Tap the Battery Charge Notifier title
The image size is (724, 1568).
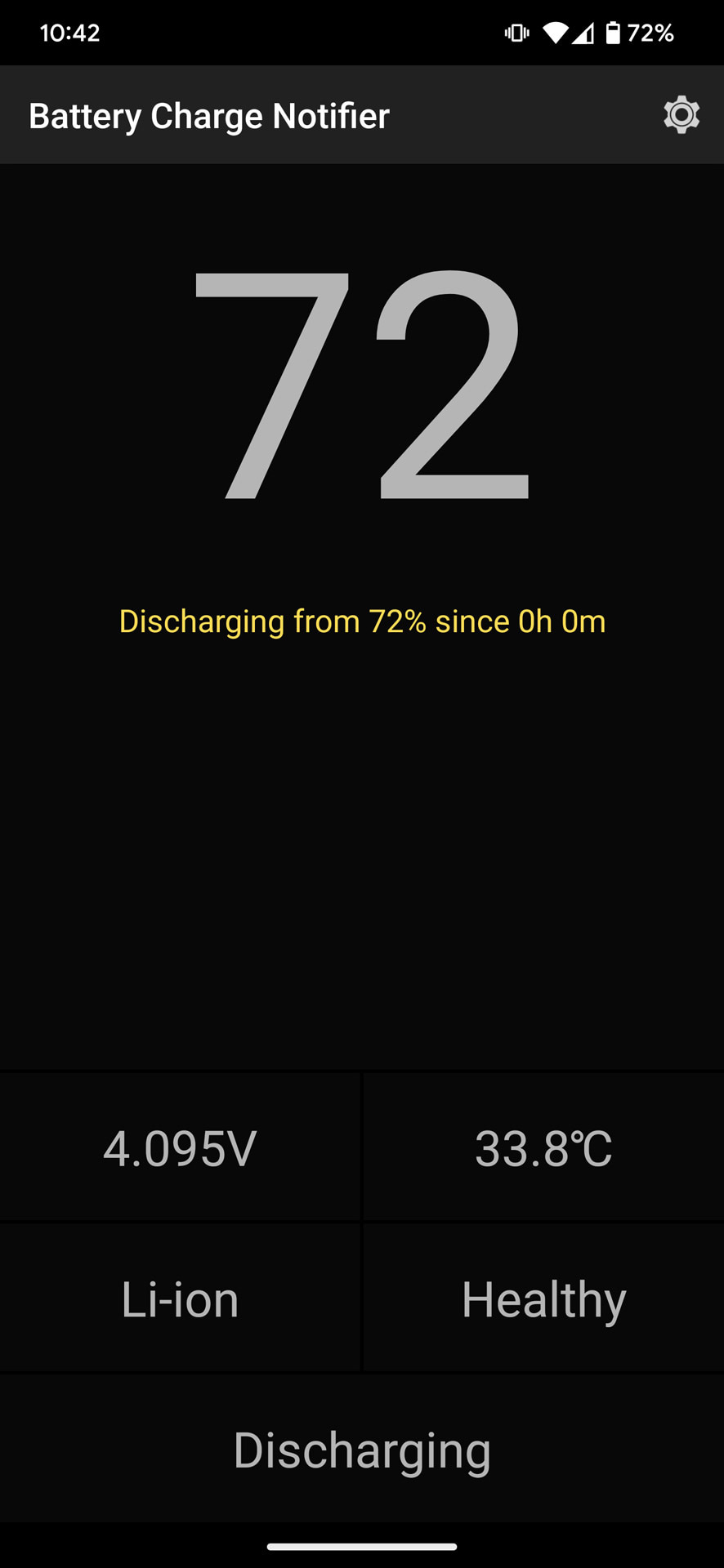209,114
